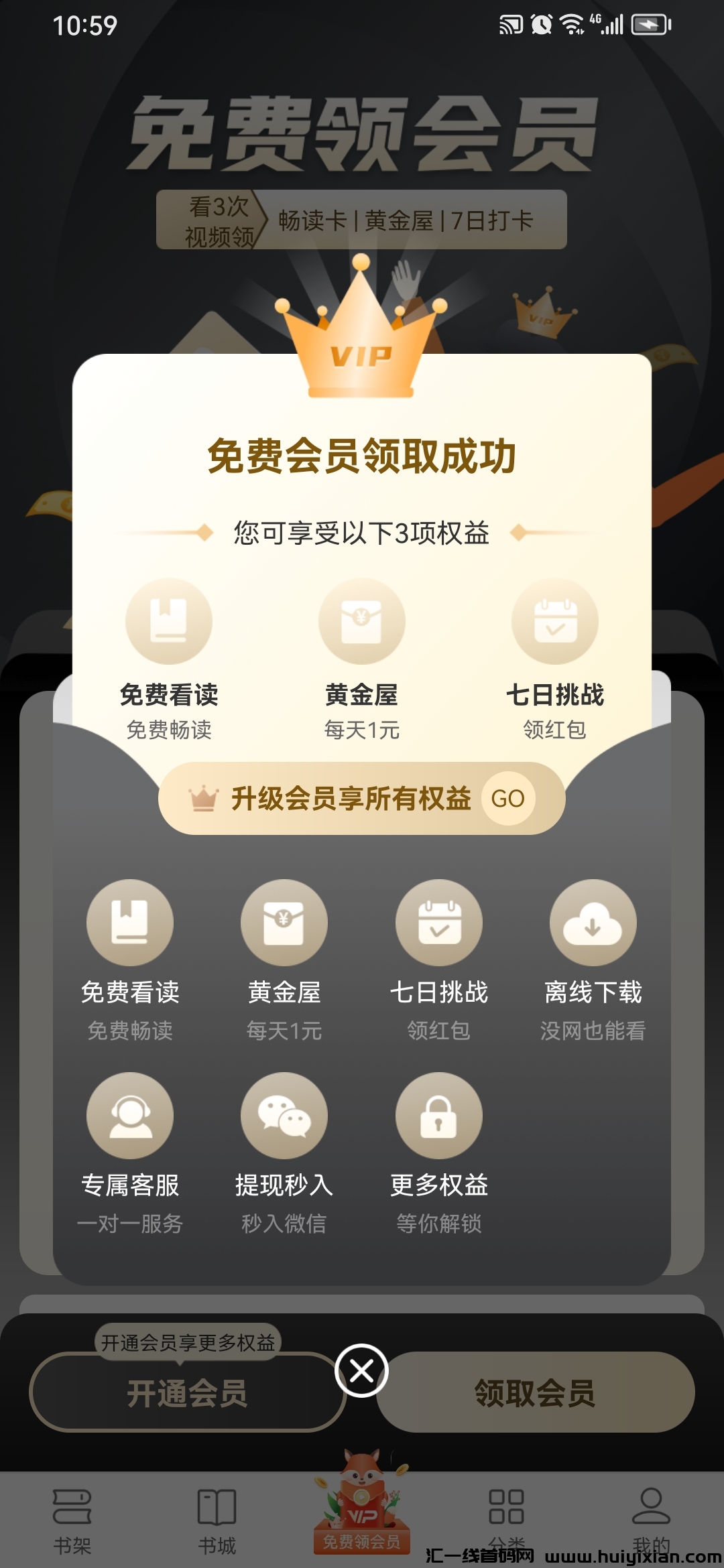This screenshot has width=724, height=1568.
Task: Tap the 七日挑战 calendar icon
Action: pos(439,922)
